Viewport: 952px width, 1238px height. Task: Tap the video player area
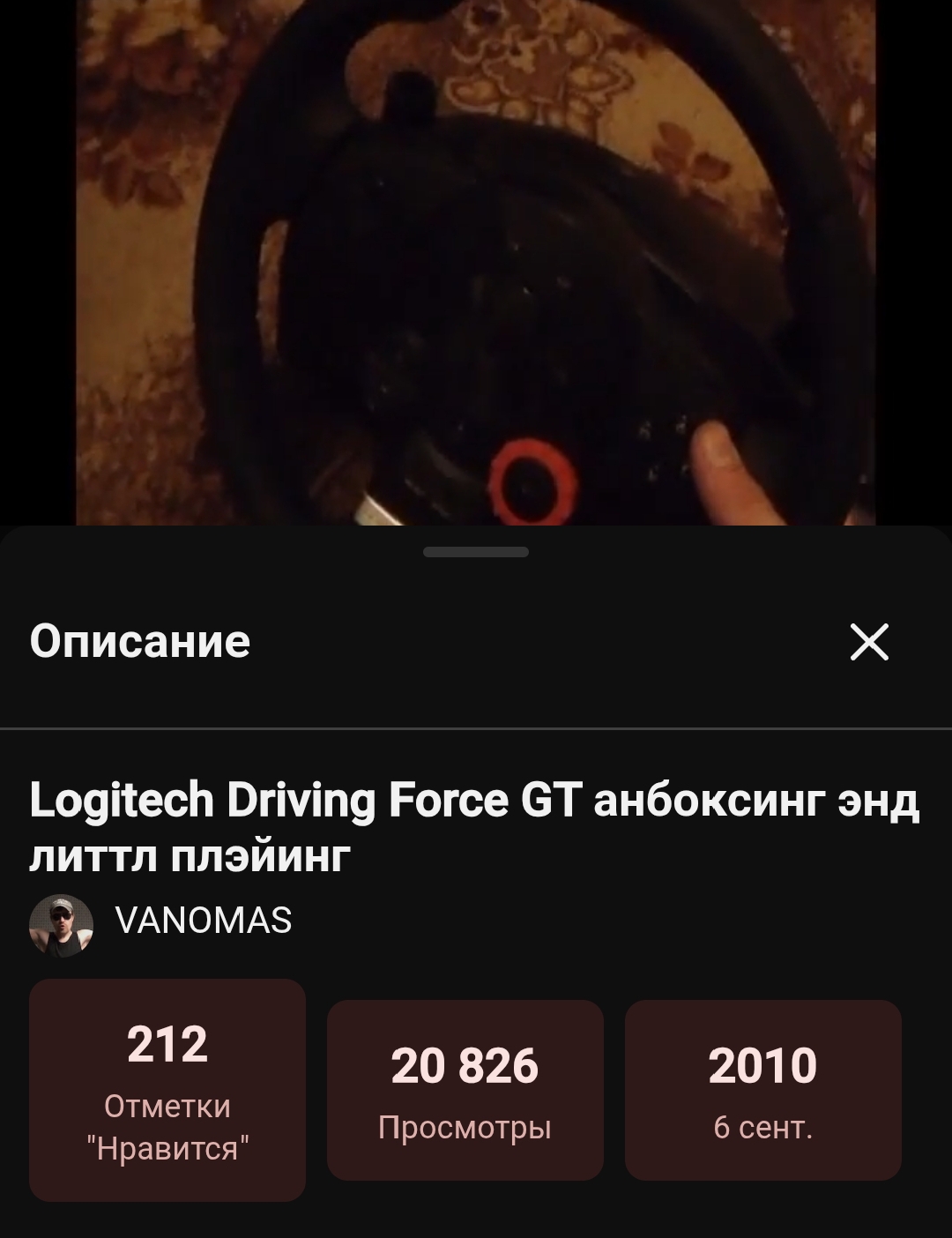(476, 265)
